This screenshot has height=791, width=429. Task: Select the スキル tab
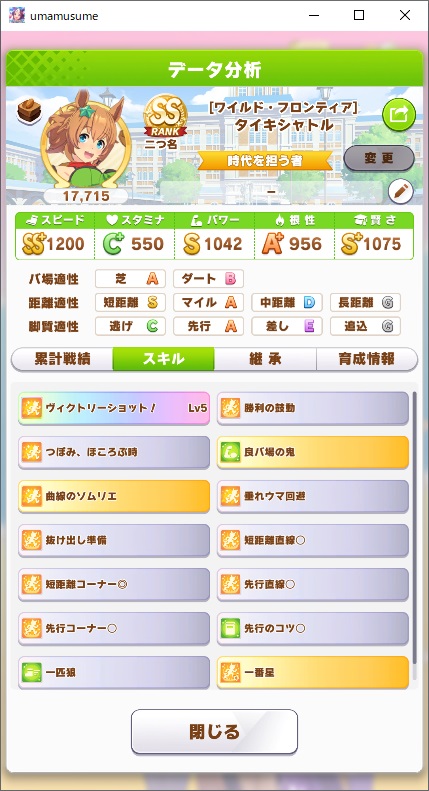point(164,359)
